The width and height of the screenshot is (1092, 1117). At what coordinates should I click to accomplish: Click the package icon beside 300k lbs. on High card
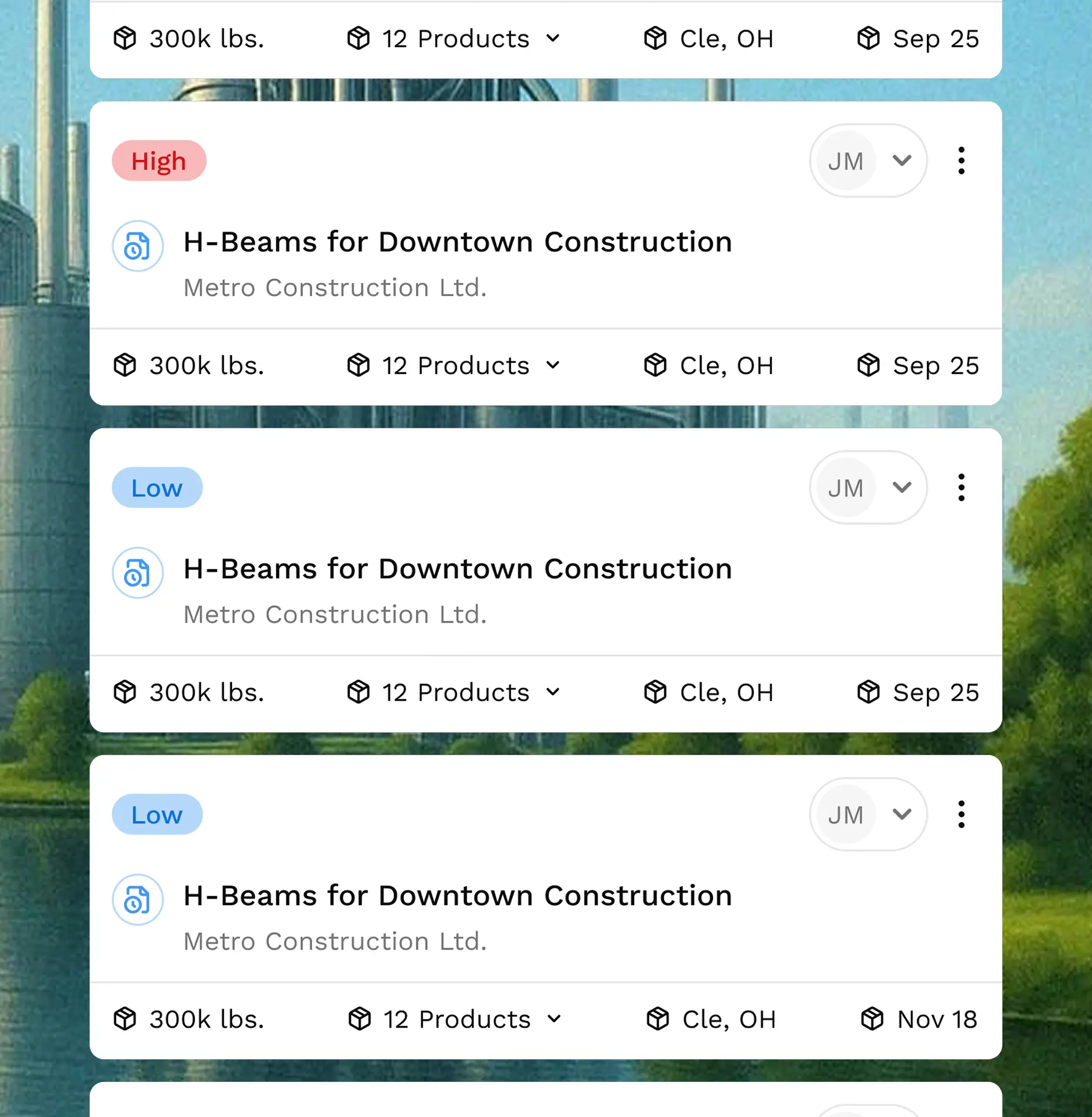point(125,365)
